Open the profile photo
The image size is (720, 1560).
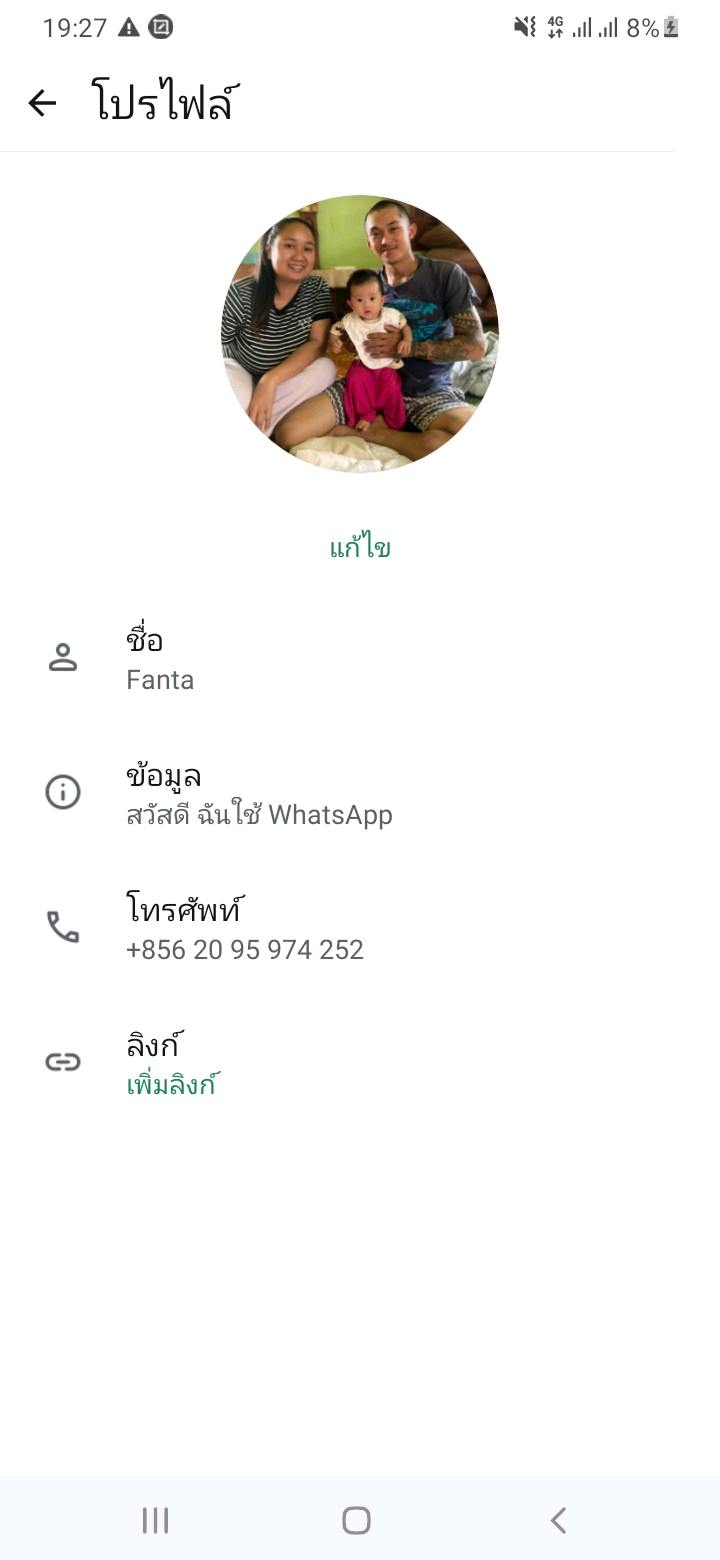tap(360, 334)
